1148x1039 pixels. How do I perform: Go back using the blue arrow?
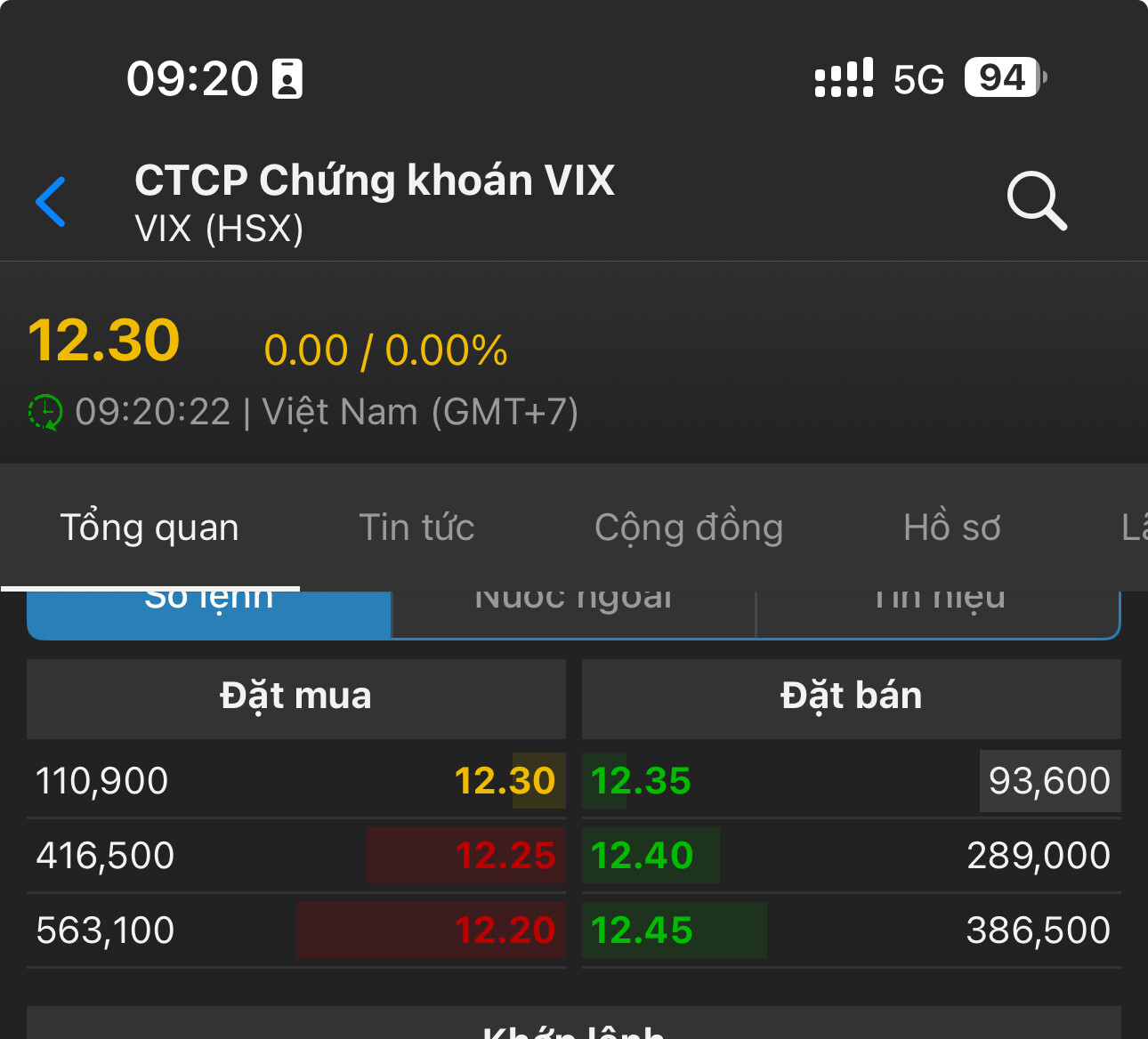(x=52, y=202)
